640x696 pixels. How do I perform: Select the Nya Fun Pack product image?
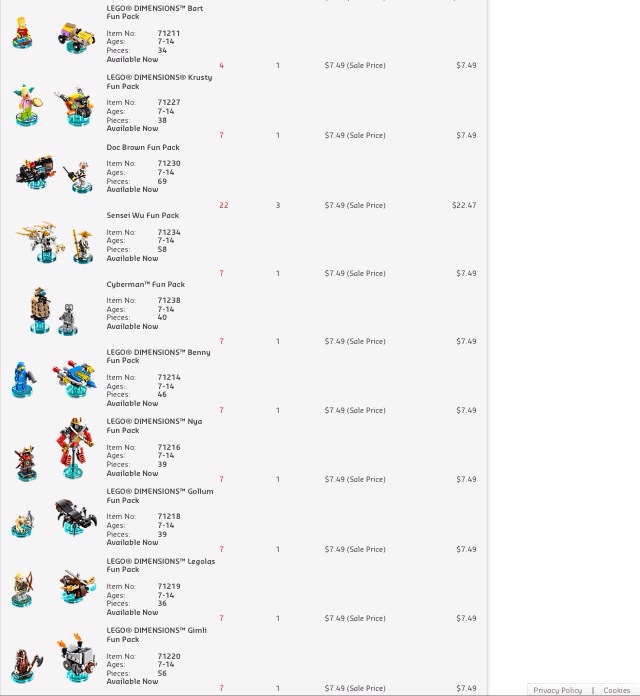point(54,449)
